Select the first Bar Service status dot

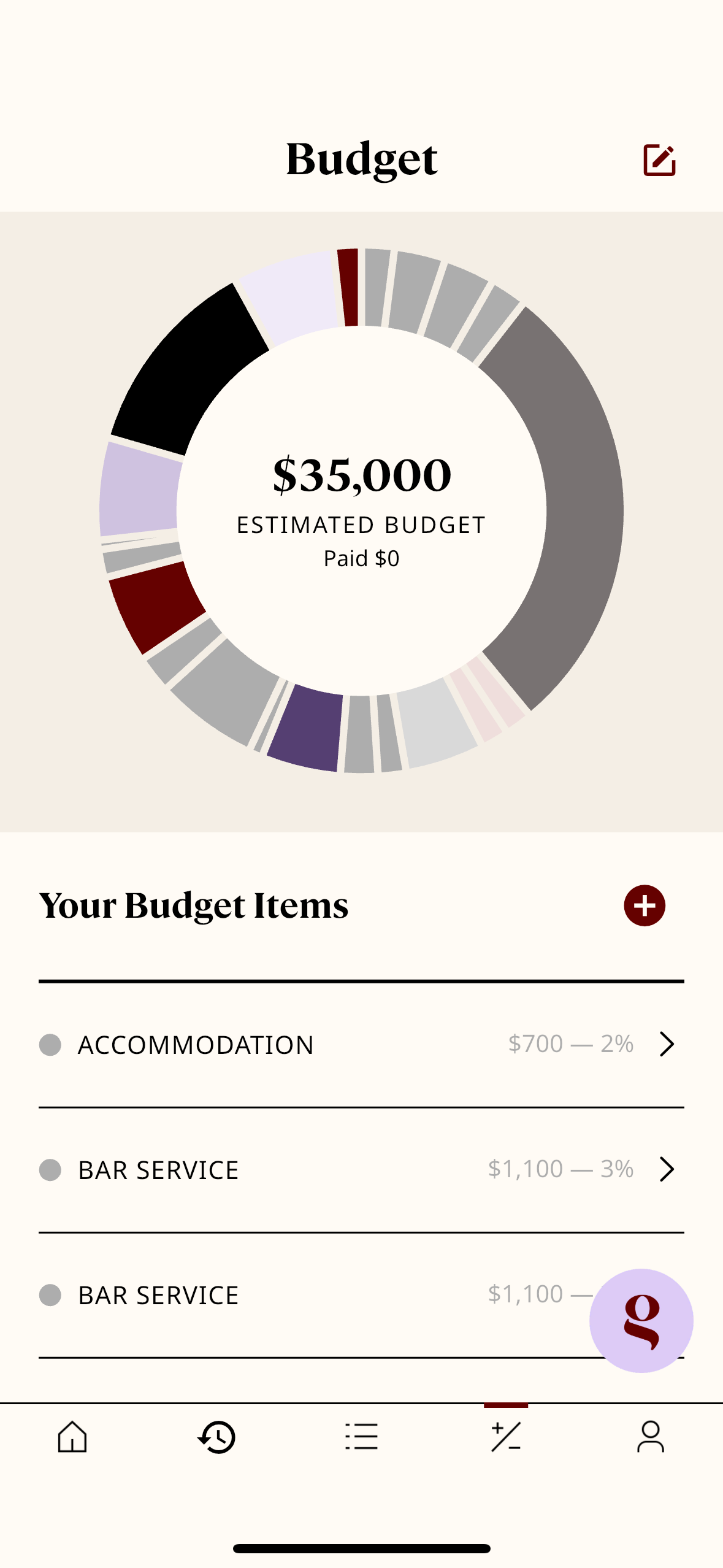coord(52,1170)
